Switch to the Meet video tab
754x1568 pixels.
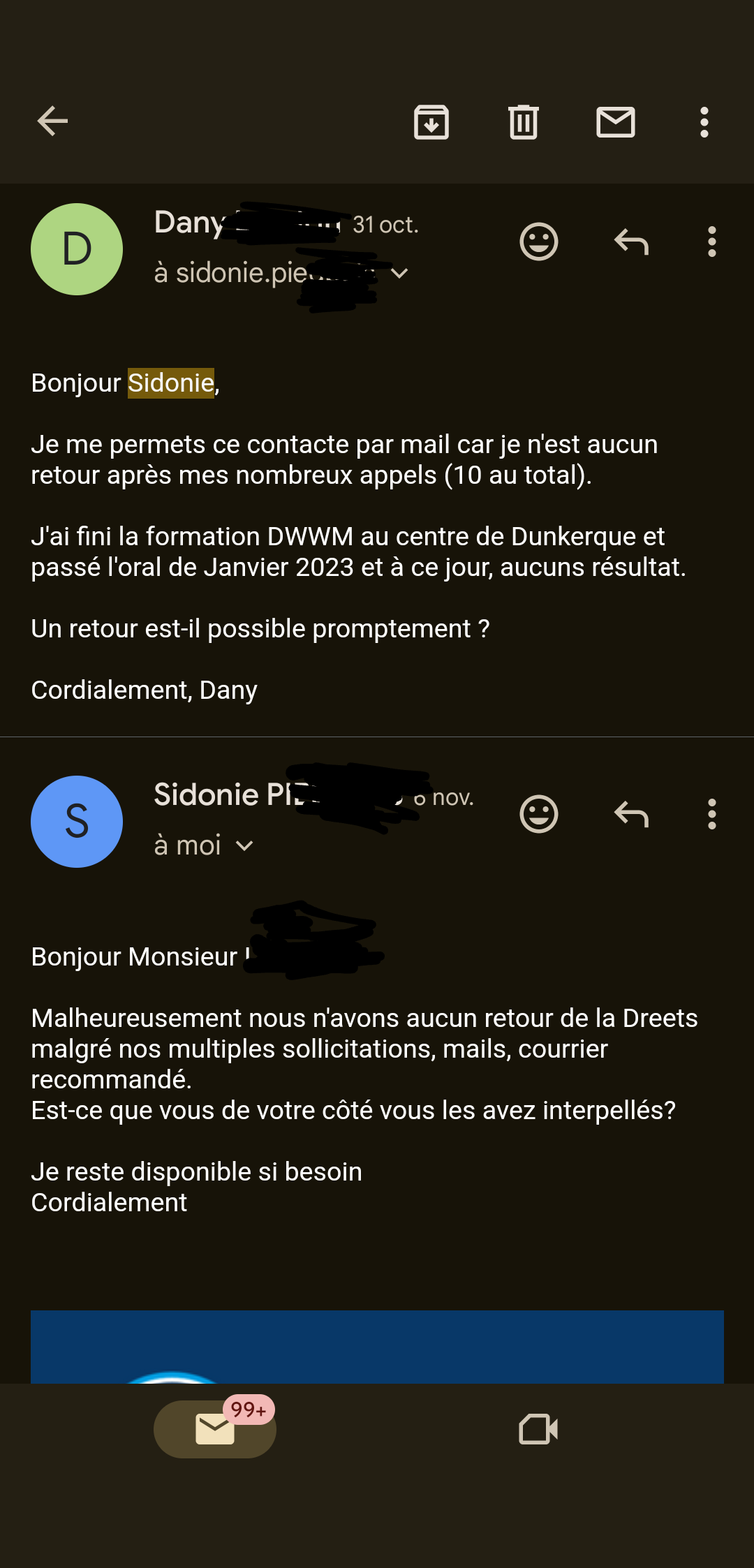[x=538, y=1429]
